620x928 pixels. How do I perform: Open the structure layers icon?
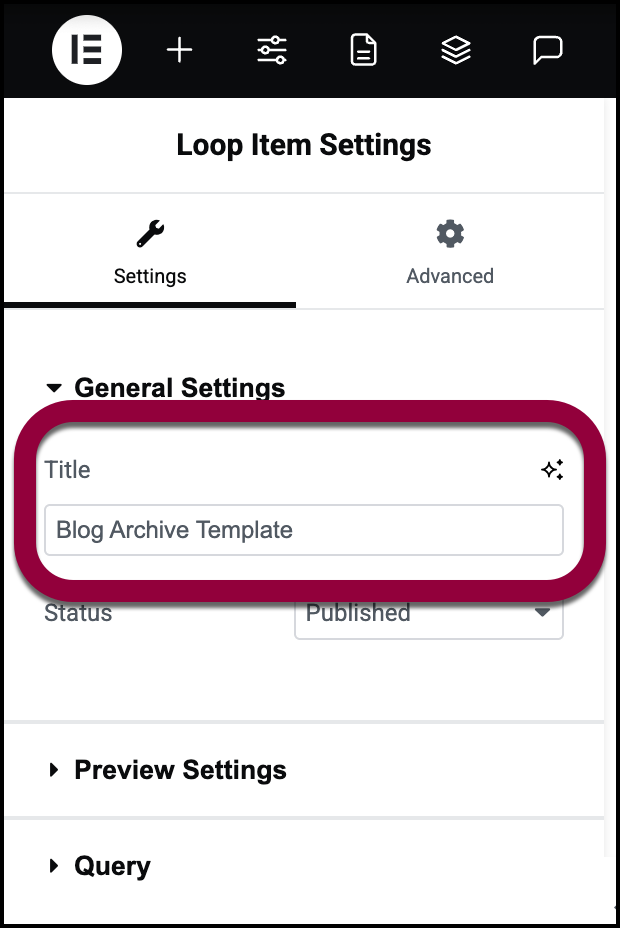(456, 50)
